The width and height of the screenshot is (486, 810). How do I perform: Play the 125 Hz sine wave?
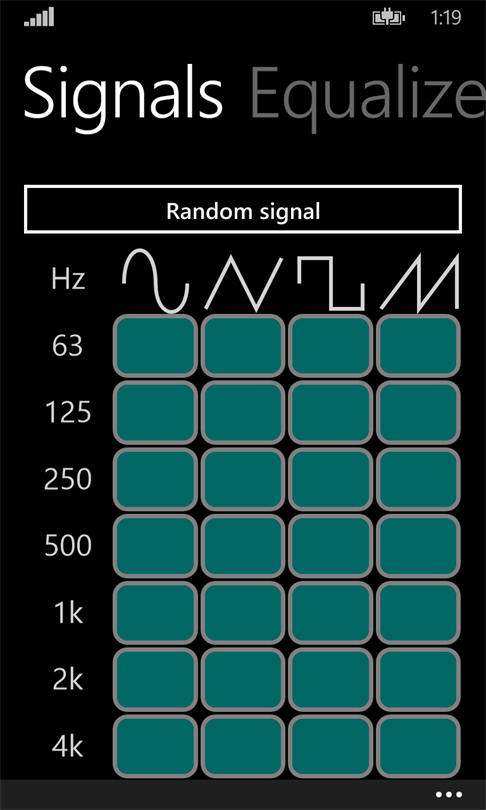(155, 413)
